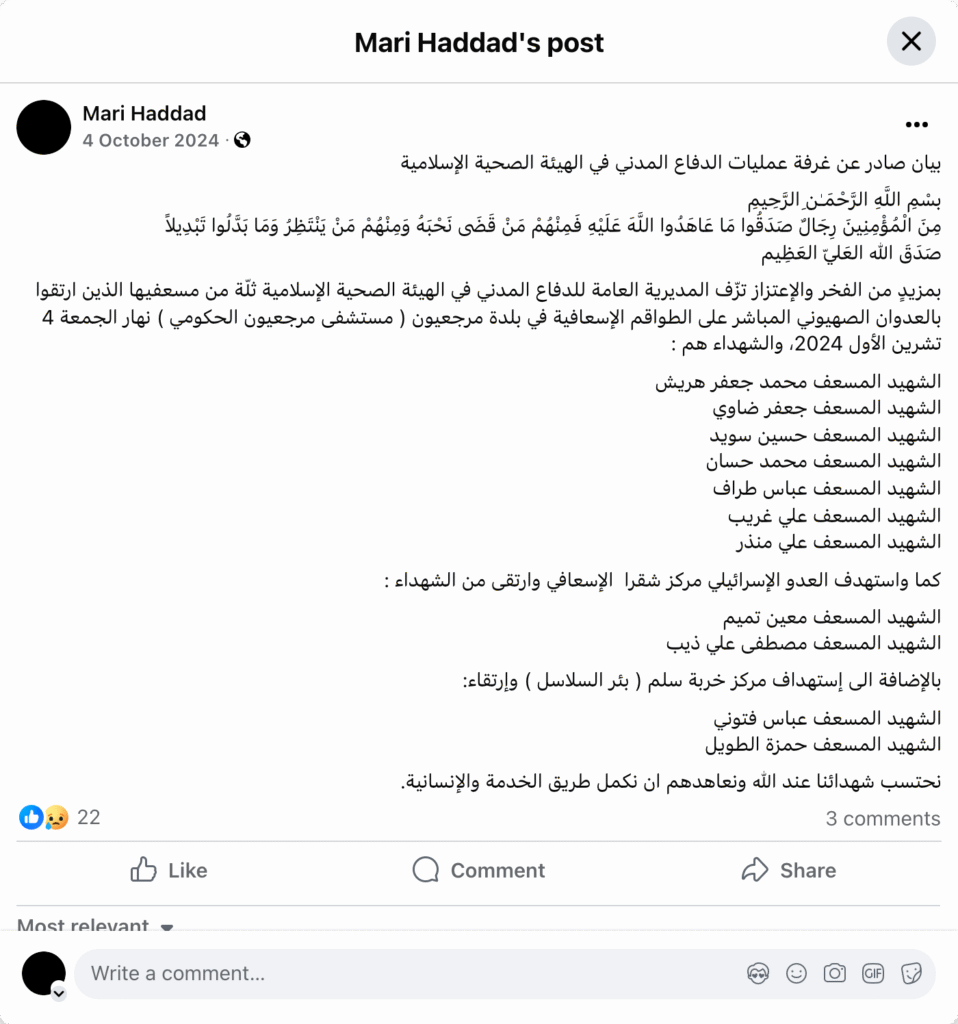View who reacted to the post
958x1024 pixels.
pyautogui.click(x=62, y=817)
